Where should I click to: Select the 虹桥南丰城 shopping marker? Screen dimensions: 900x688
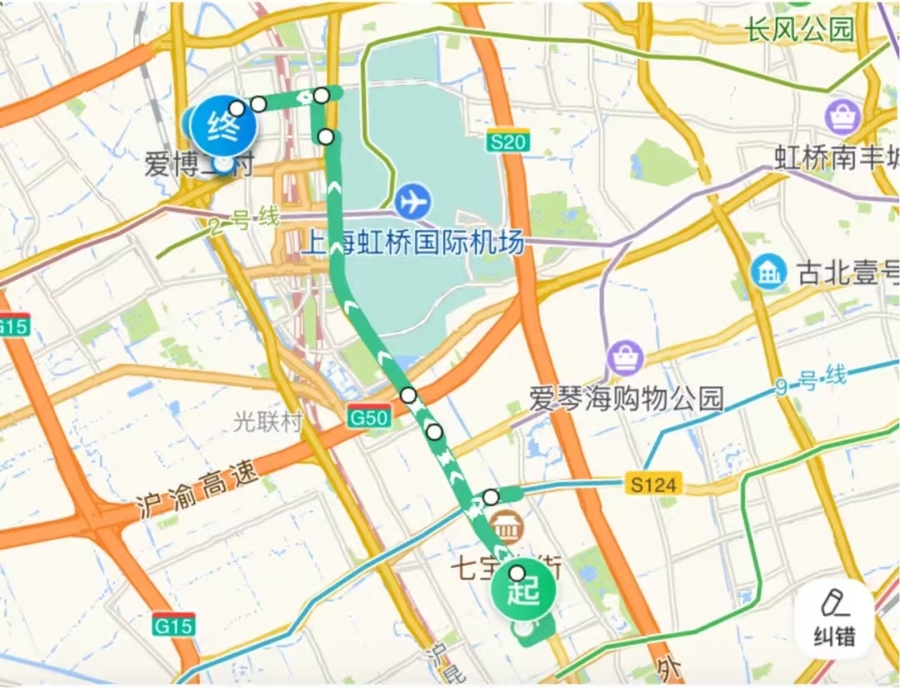tap(843, 116)
